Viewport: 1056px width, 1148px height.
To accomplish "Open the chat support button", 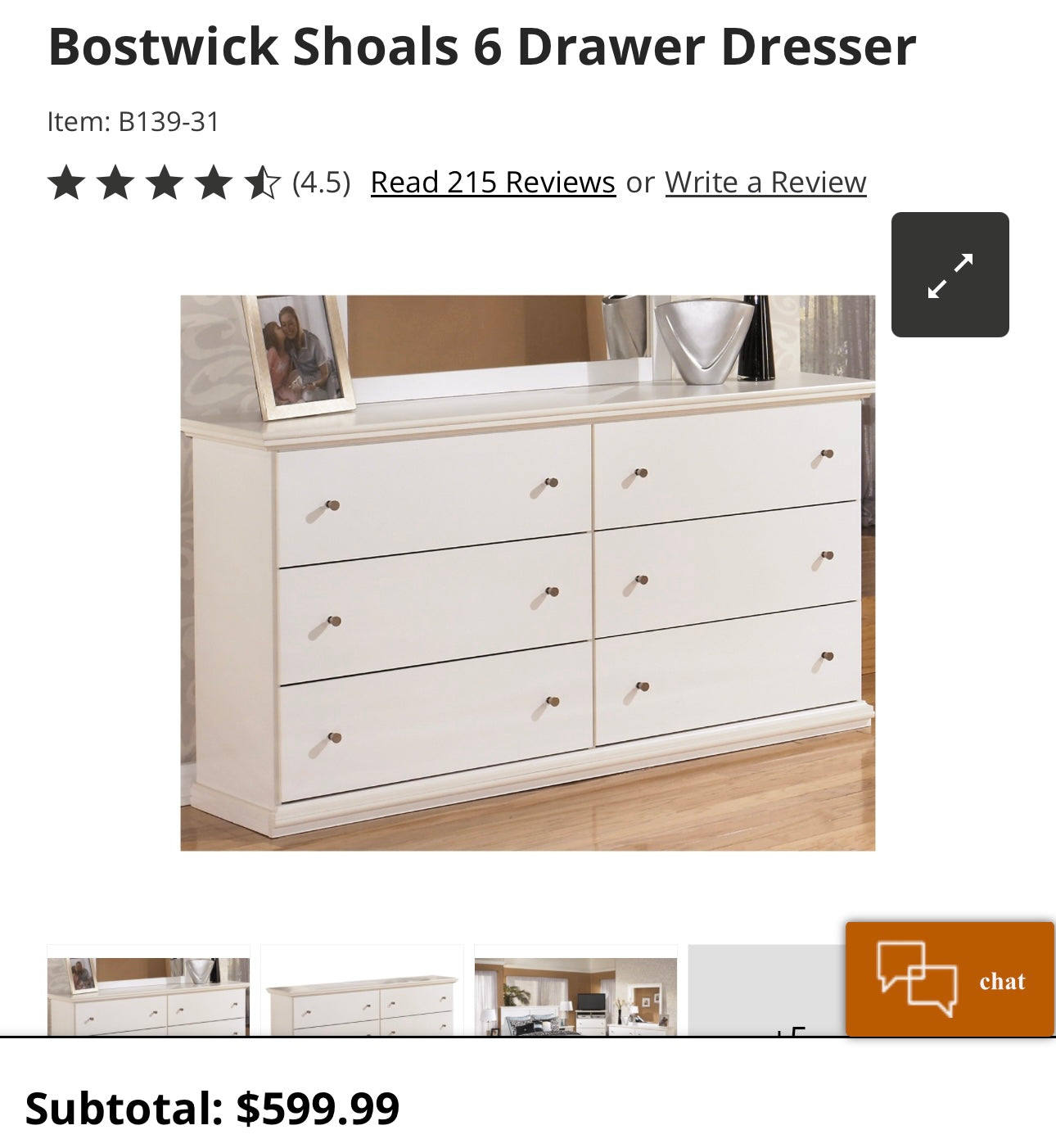I will click(x=950, y=979).
